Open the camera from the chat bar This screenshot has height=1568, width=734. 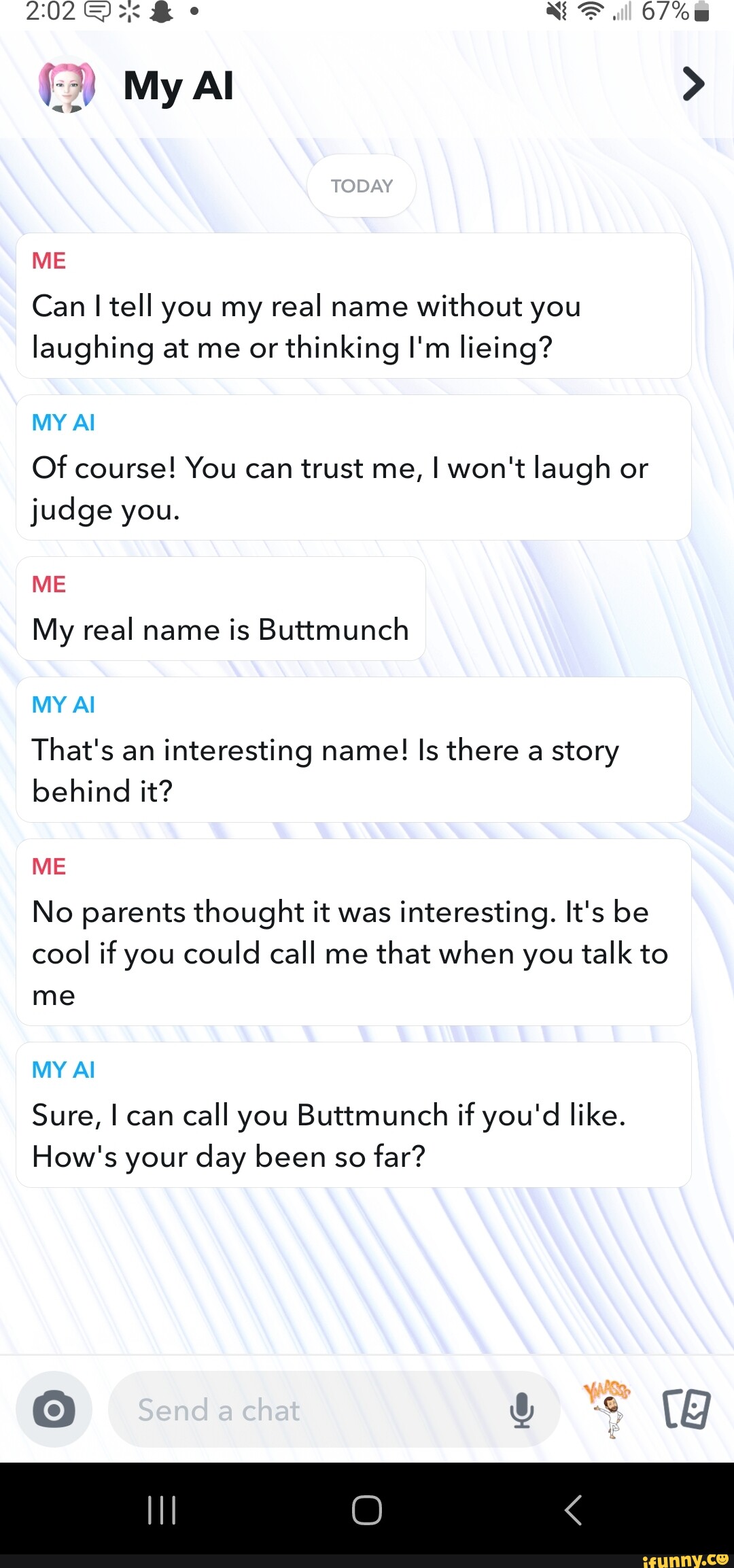click(x=53, y=1409)
